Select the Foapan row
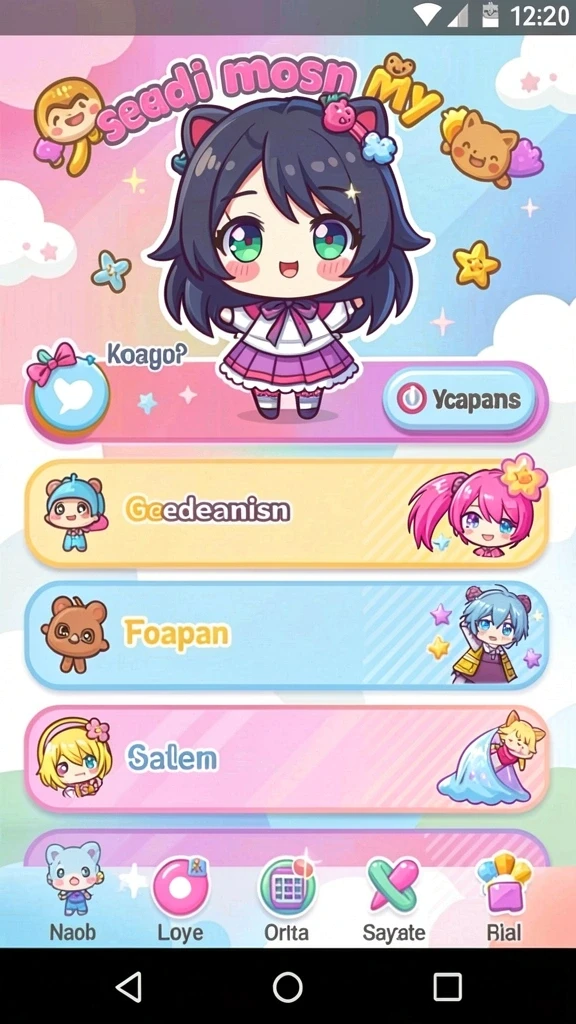 coord(287,635)
